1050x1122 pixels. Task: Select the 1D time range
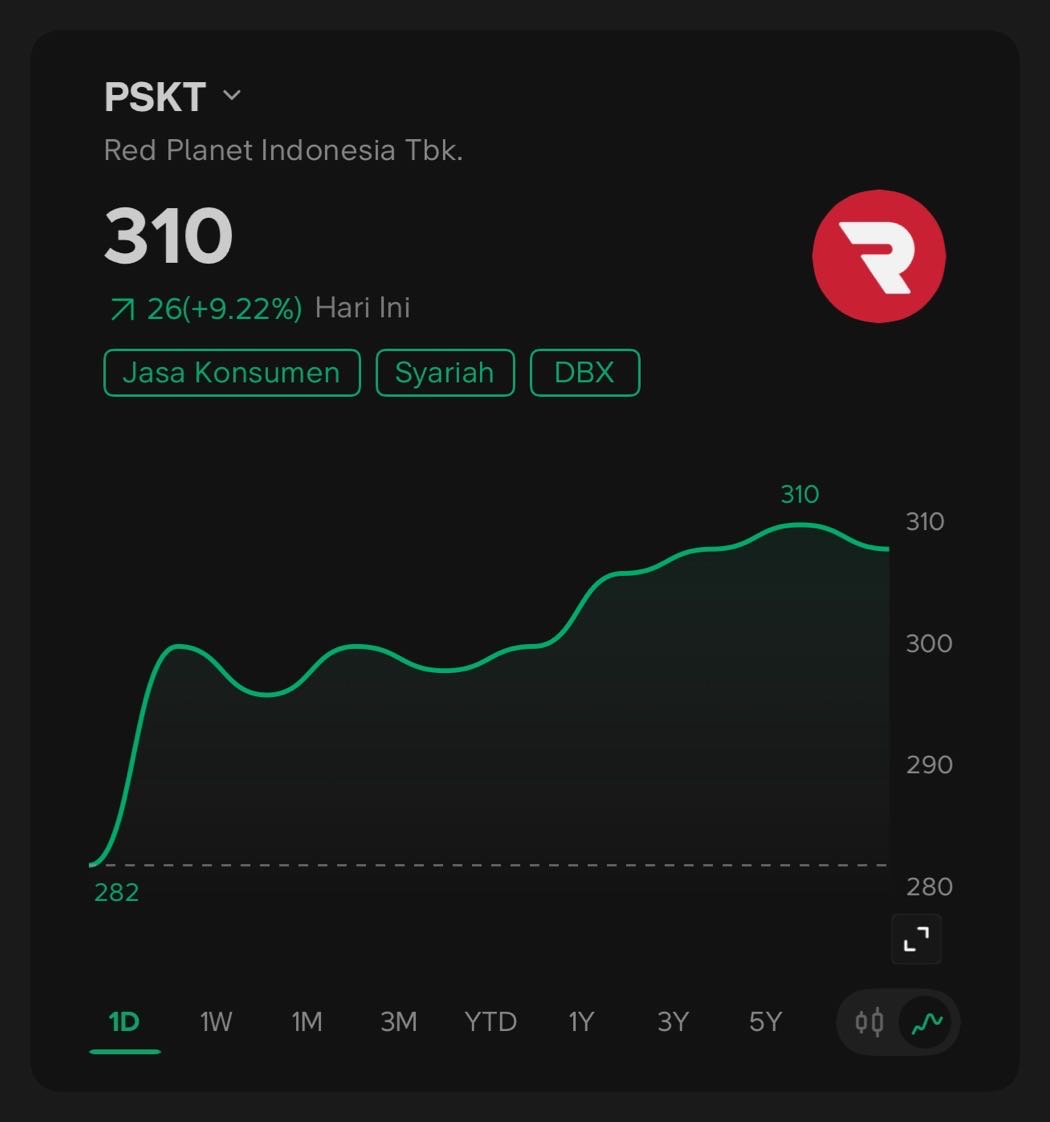pyautogui.click(x=124, y=1022)
